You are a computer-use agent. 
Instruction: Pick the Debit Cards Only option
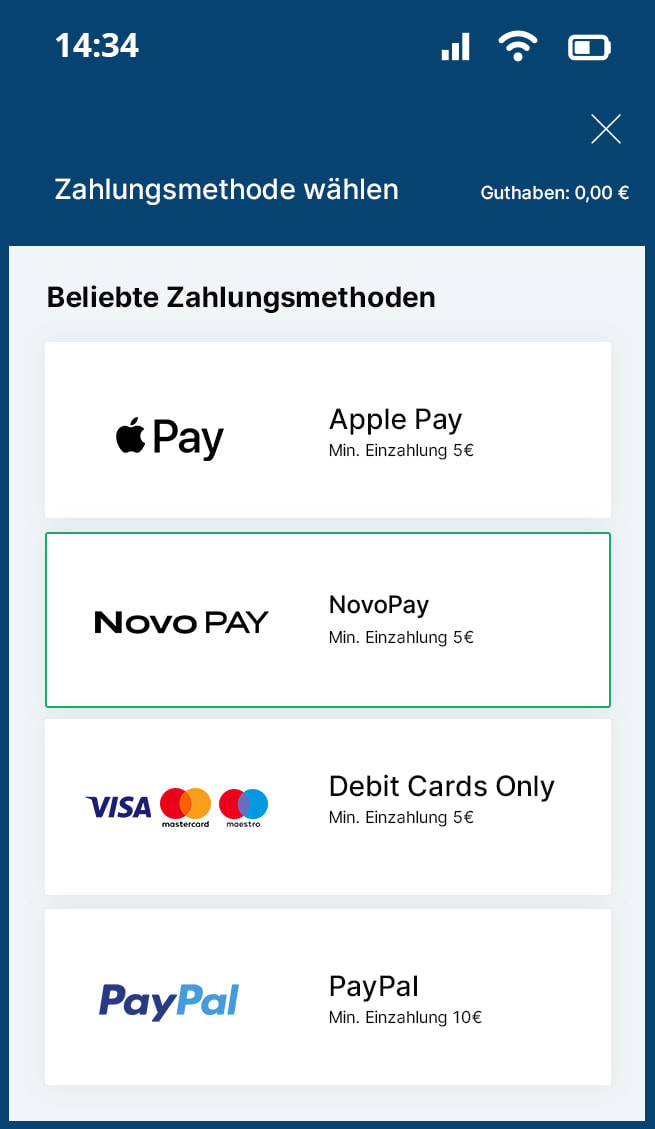click(328, 806)
